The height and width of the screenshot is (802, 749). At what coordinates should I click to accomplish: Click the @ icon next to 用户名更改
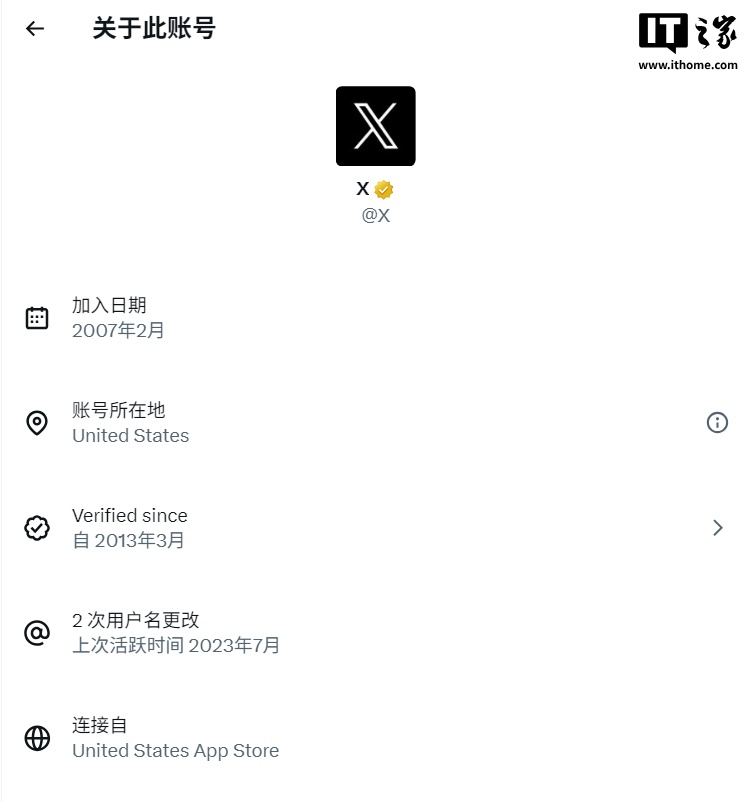[37, 632]
